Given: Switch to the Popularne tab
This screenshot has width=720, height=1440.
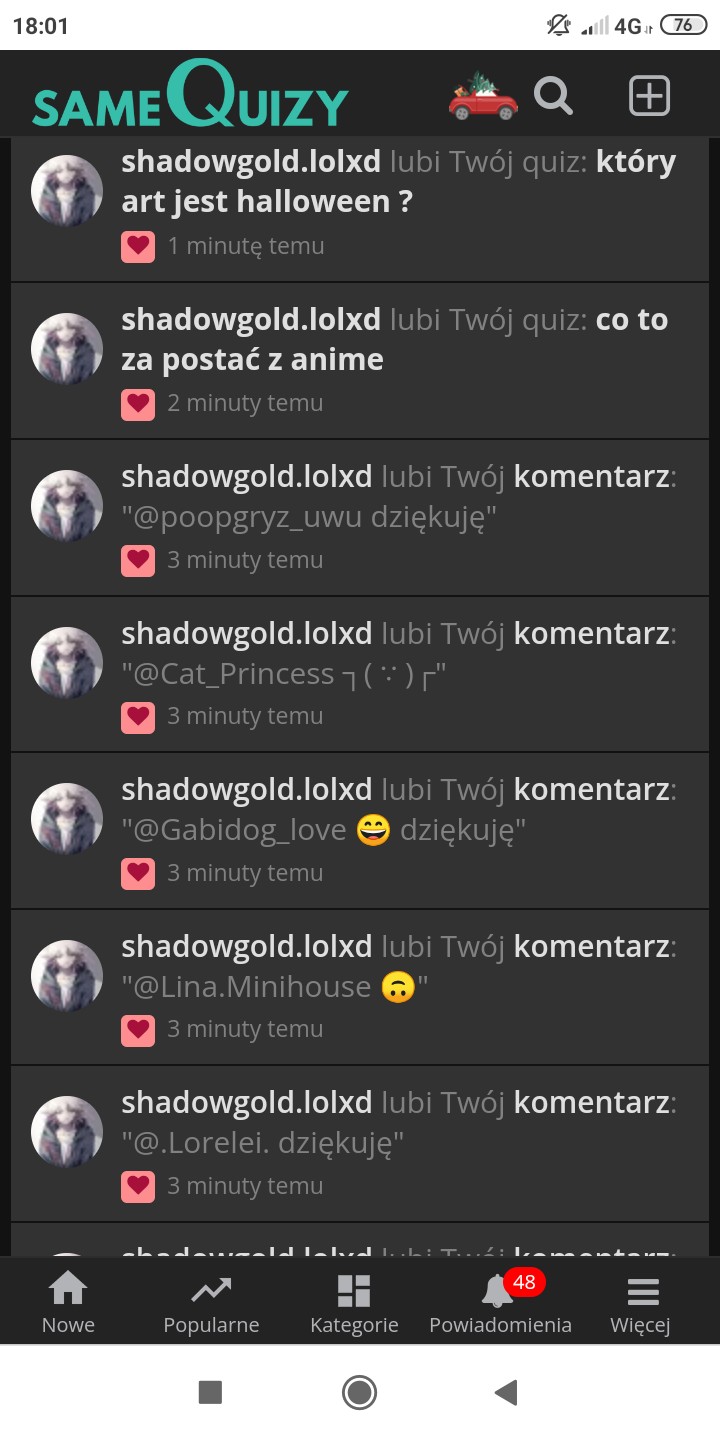Looking at the screenshot, I should 211,1301.
